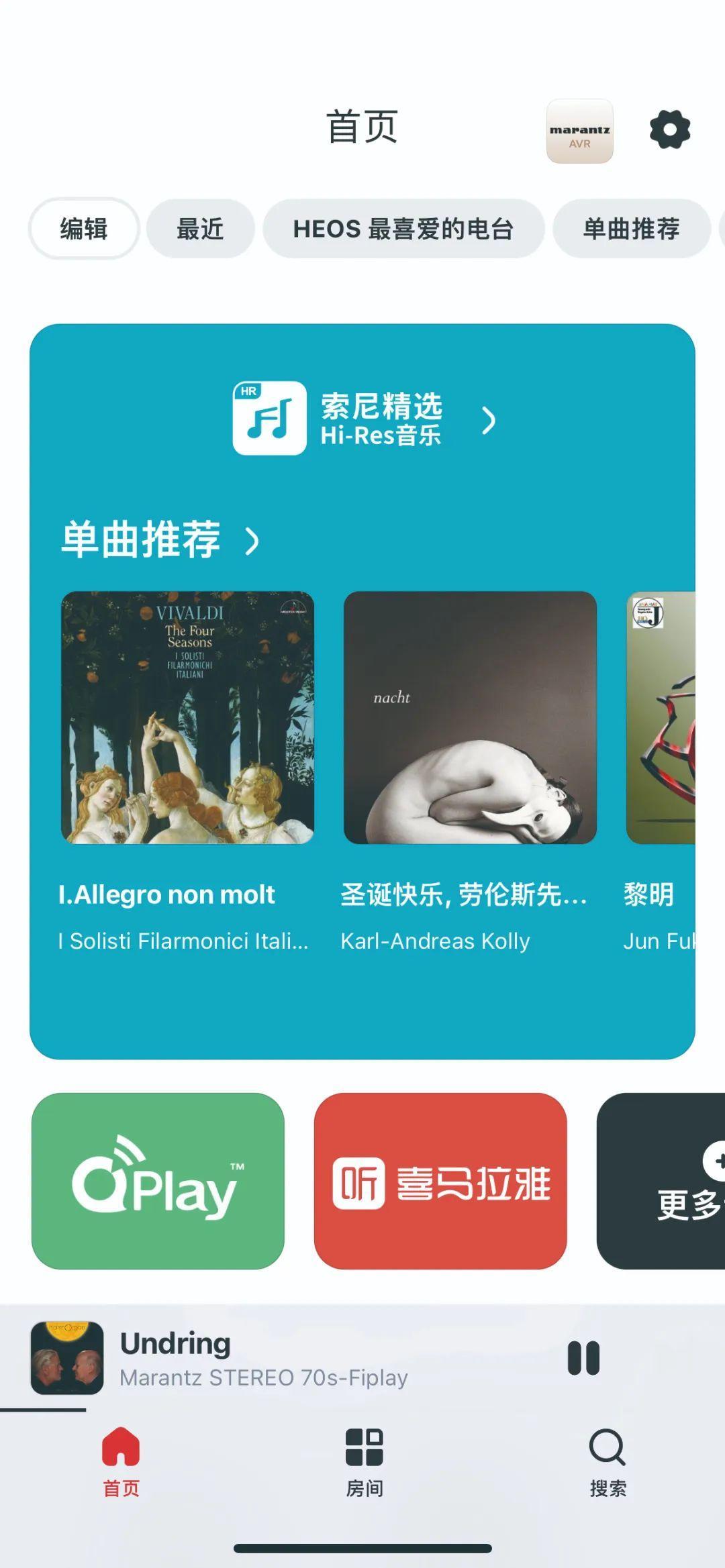
Task: Select the HEOS 最喜爱的电台 chip
Action: (x=403, y=229)
